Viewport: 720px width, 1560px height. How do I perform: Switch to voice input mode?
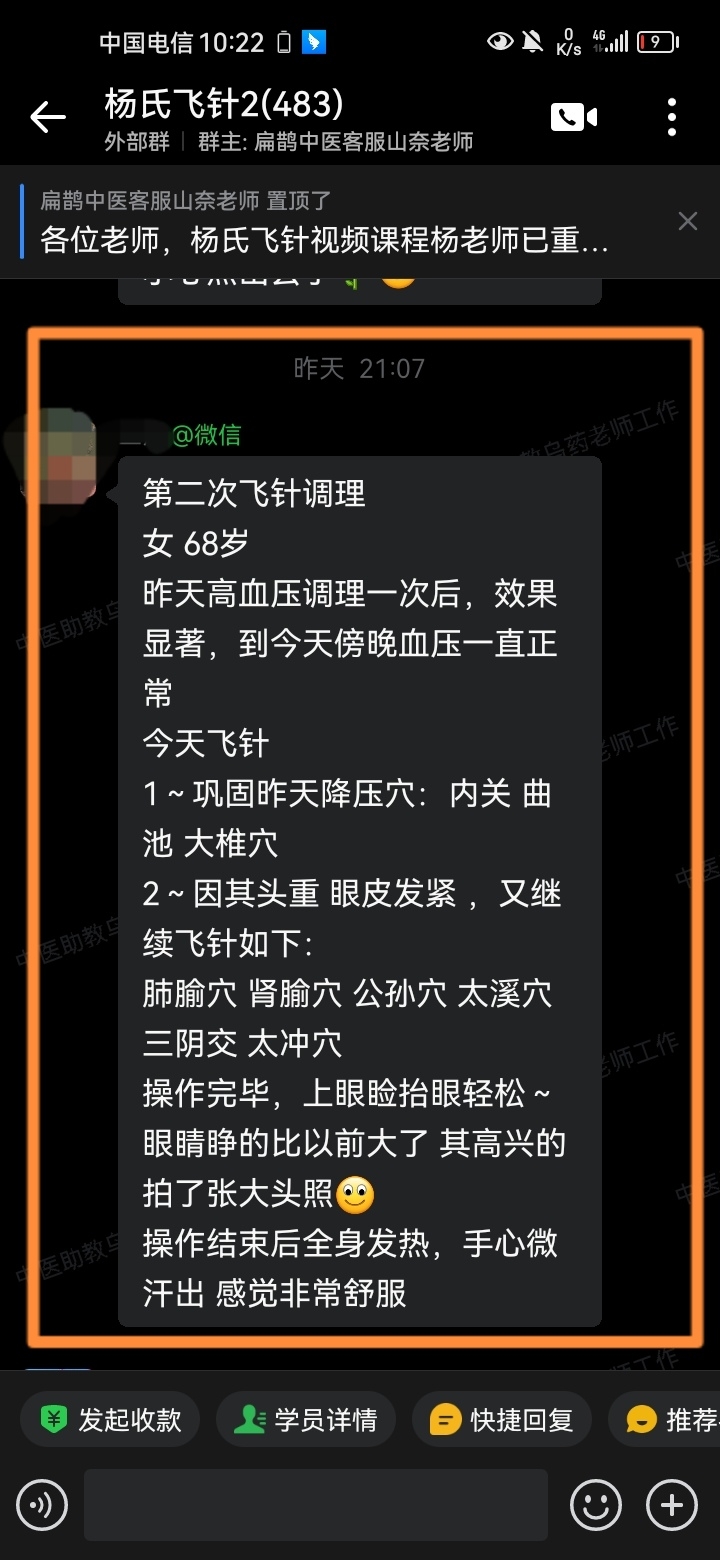coord(42,1504)
